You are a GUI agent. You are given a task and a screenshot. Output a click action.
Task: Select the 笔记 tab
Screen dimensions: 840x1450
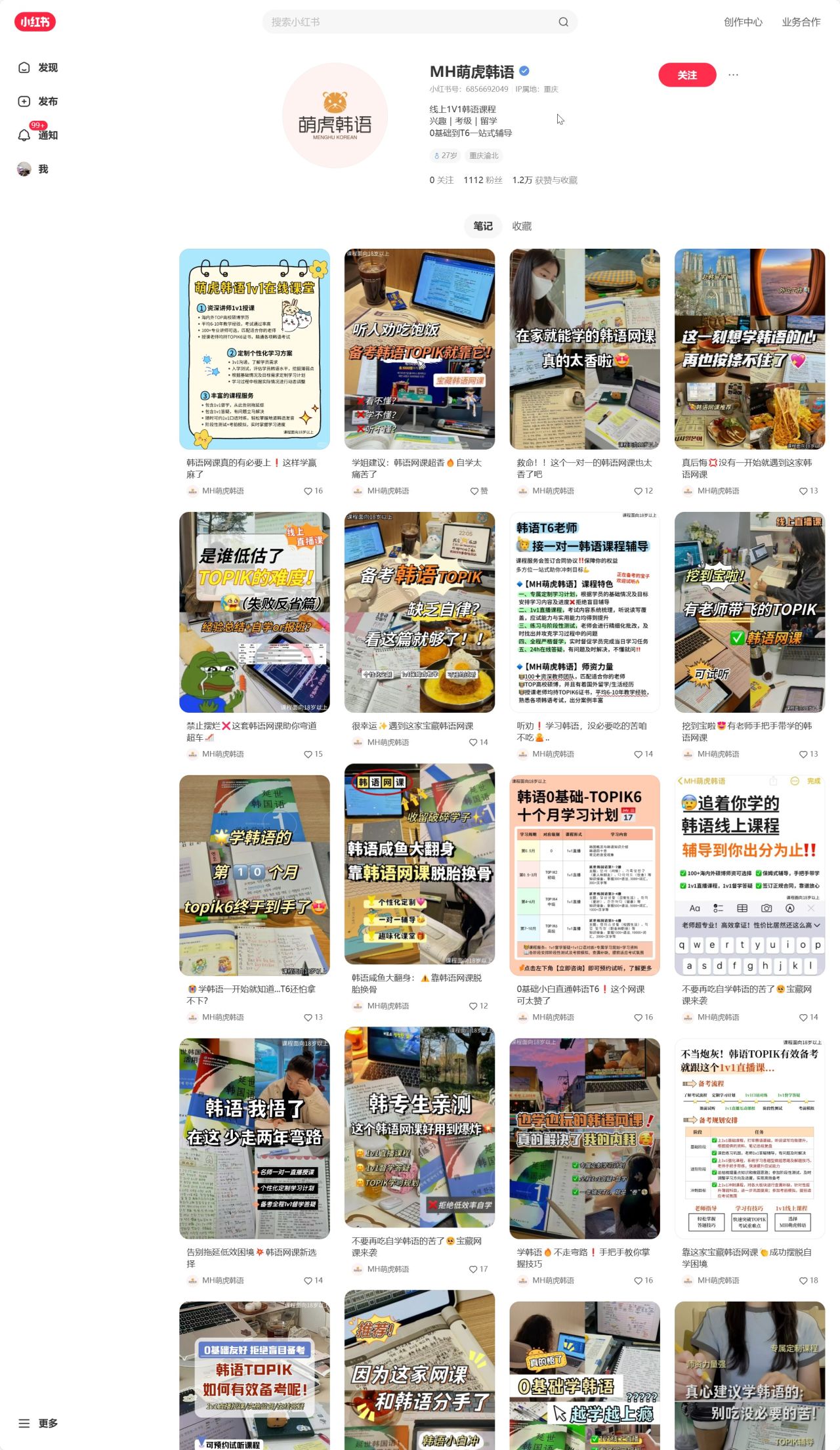tap(482, 226)
